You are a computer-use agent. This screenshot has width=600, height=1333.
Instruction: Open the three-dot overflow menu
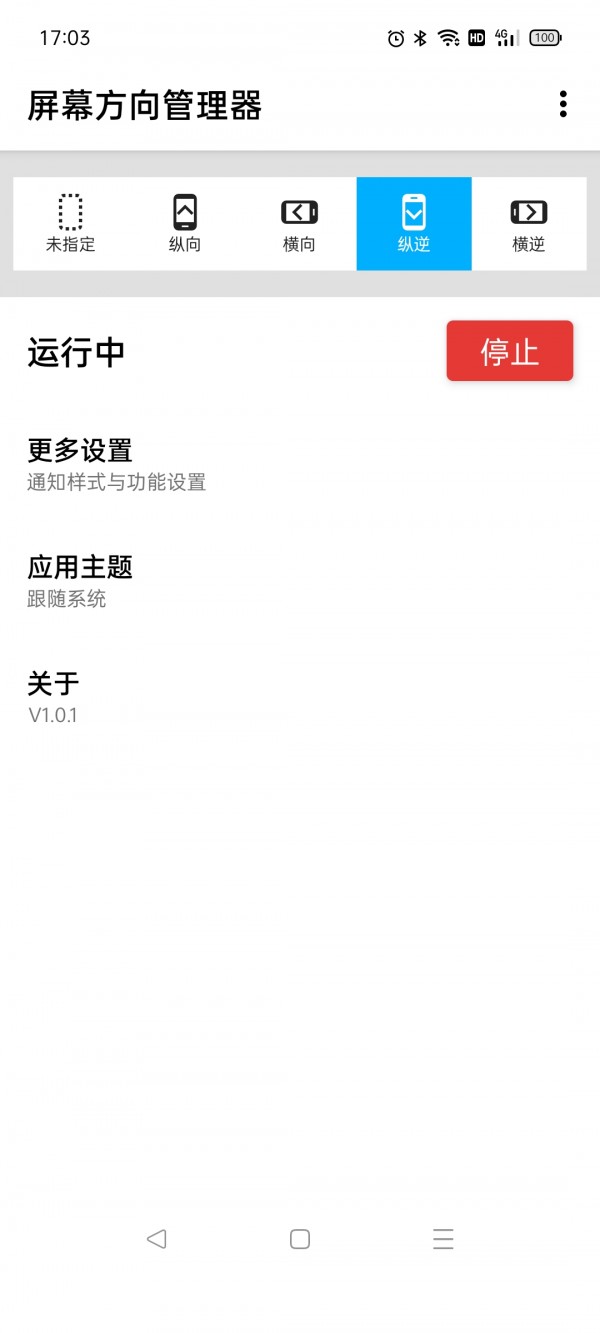[563, 104]
